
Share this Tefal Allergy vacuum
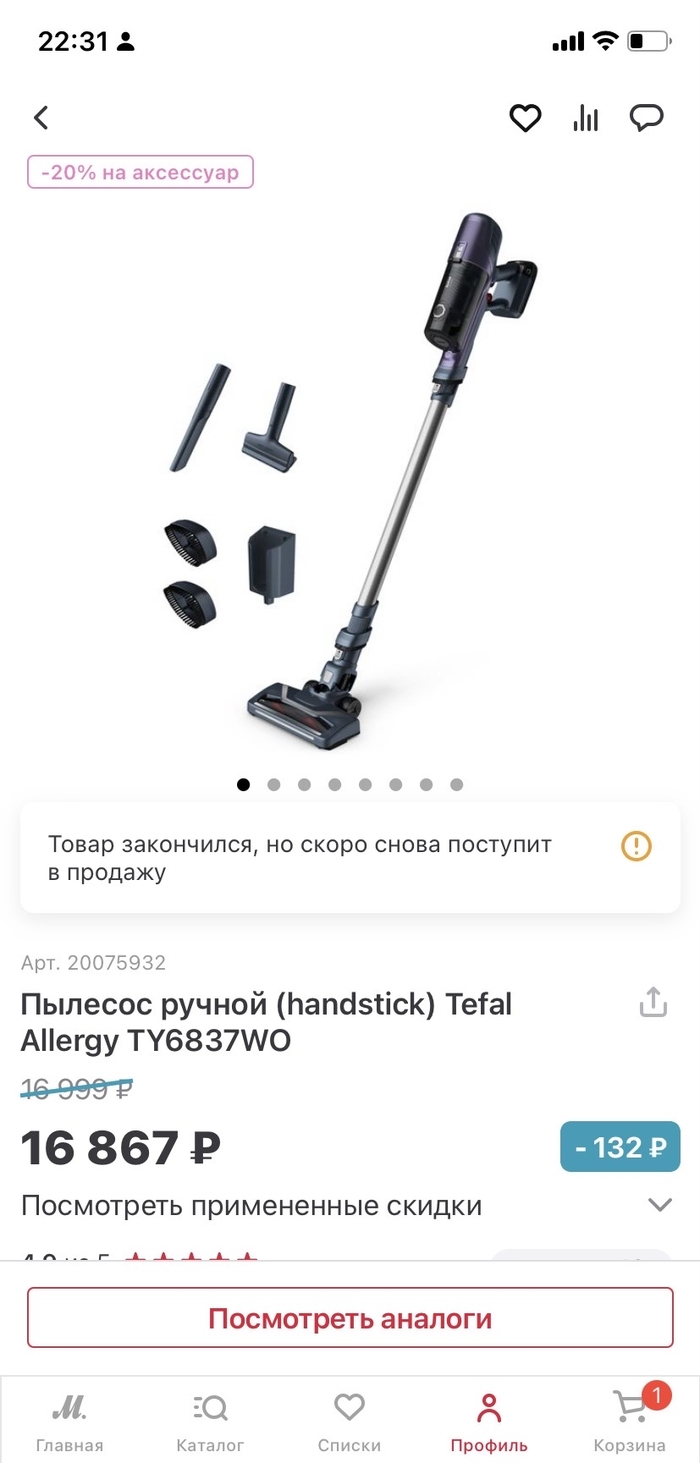[653, 1002]
